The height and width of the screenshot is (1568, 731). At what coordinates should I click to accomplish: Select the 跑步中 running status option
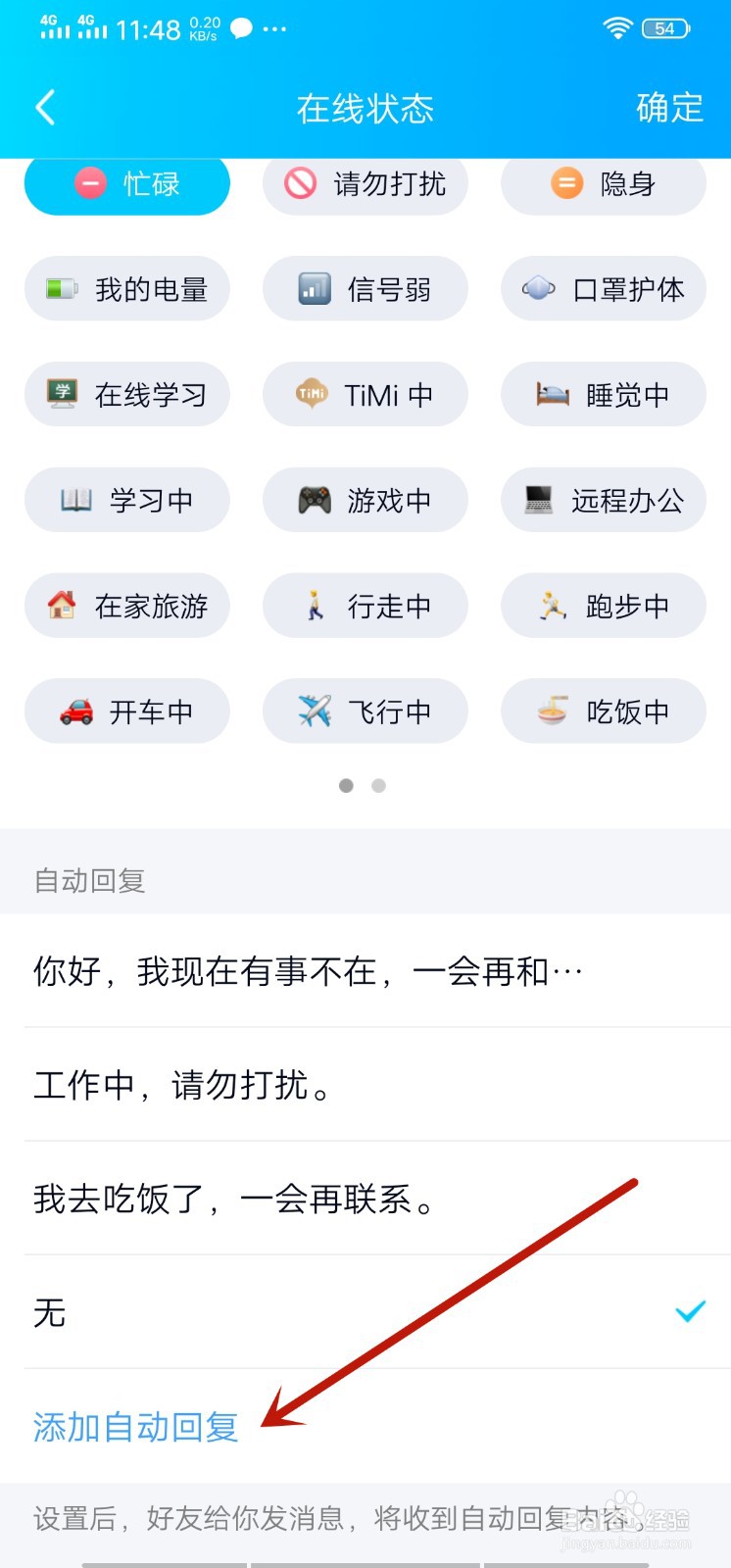click(x=604, y=606)
